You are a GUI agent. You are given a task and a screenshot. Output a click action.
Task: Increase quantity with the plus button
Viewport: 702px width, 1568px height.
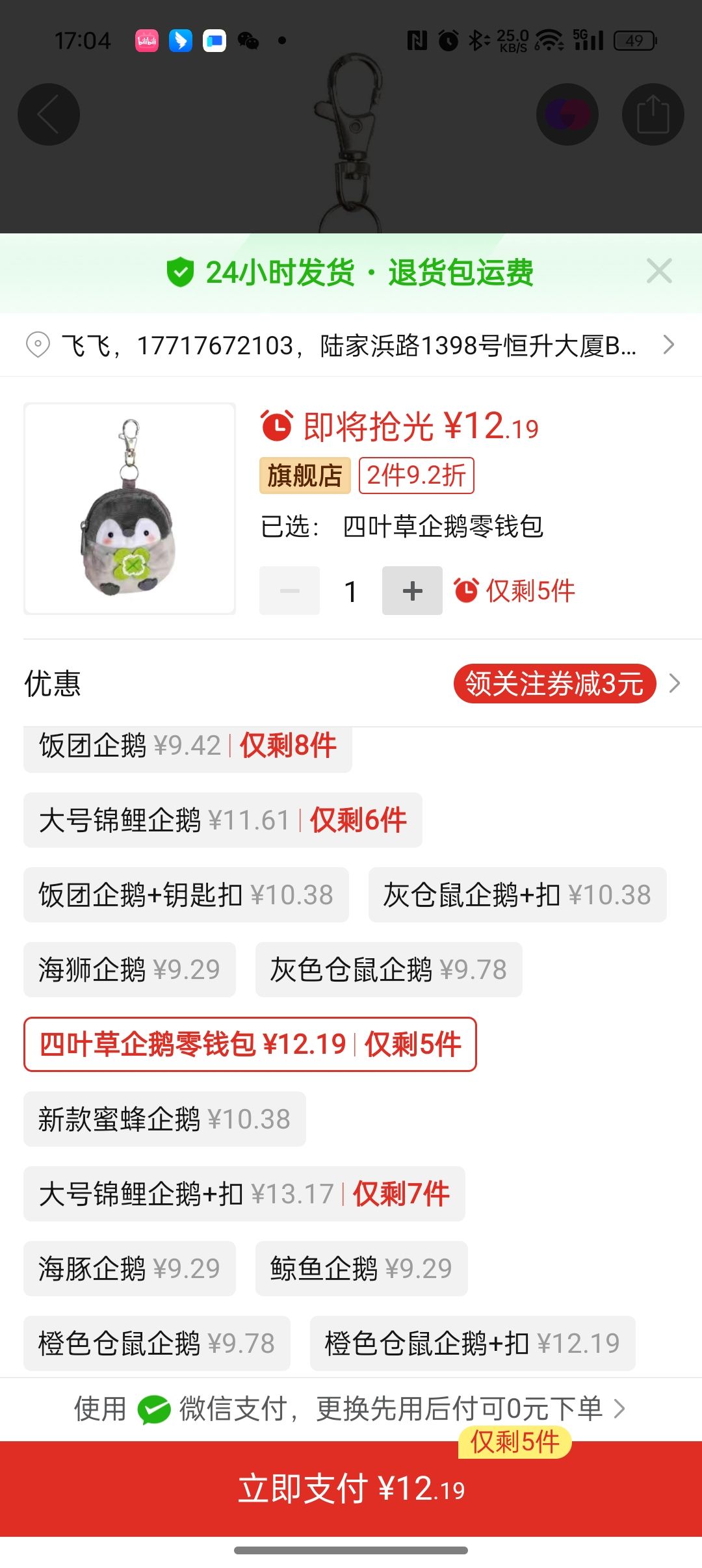point(412,591)
